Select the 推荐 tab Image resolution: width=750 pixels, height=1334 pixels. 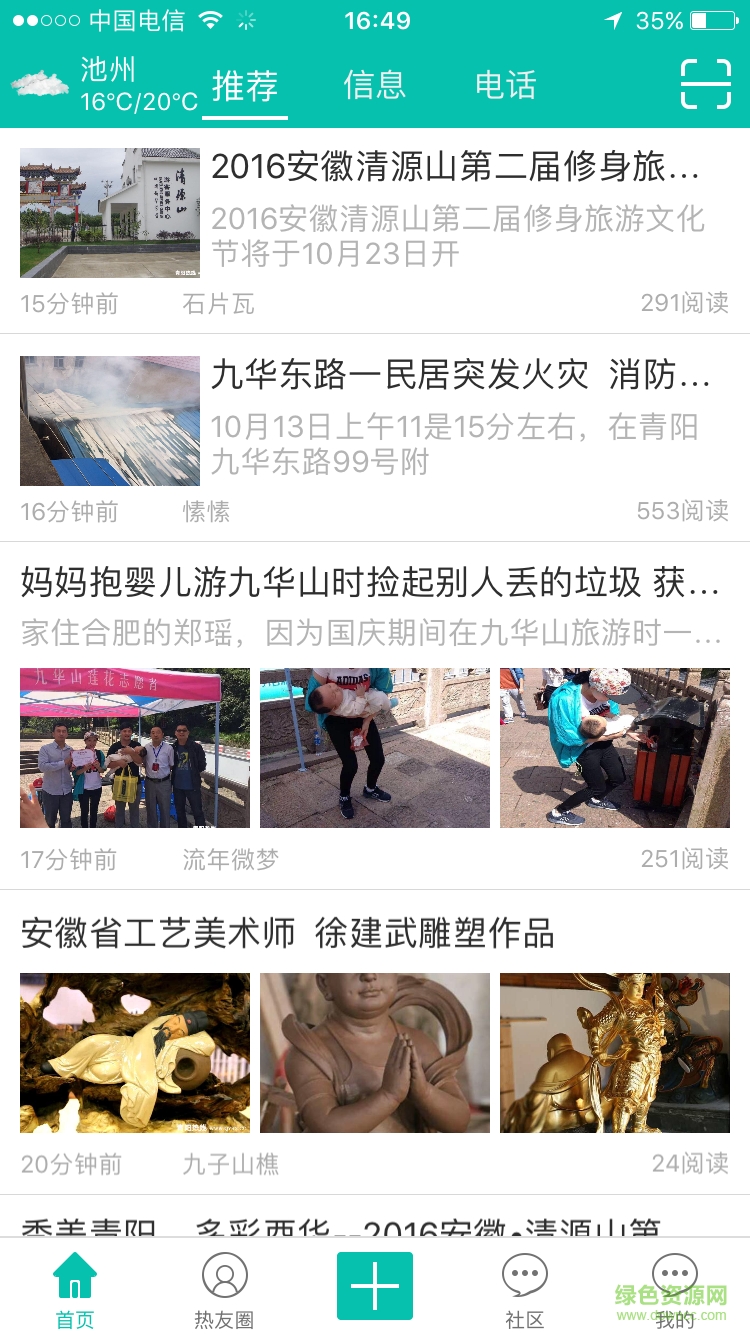(245, 86)
